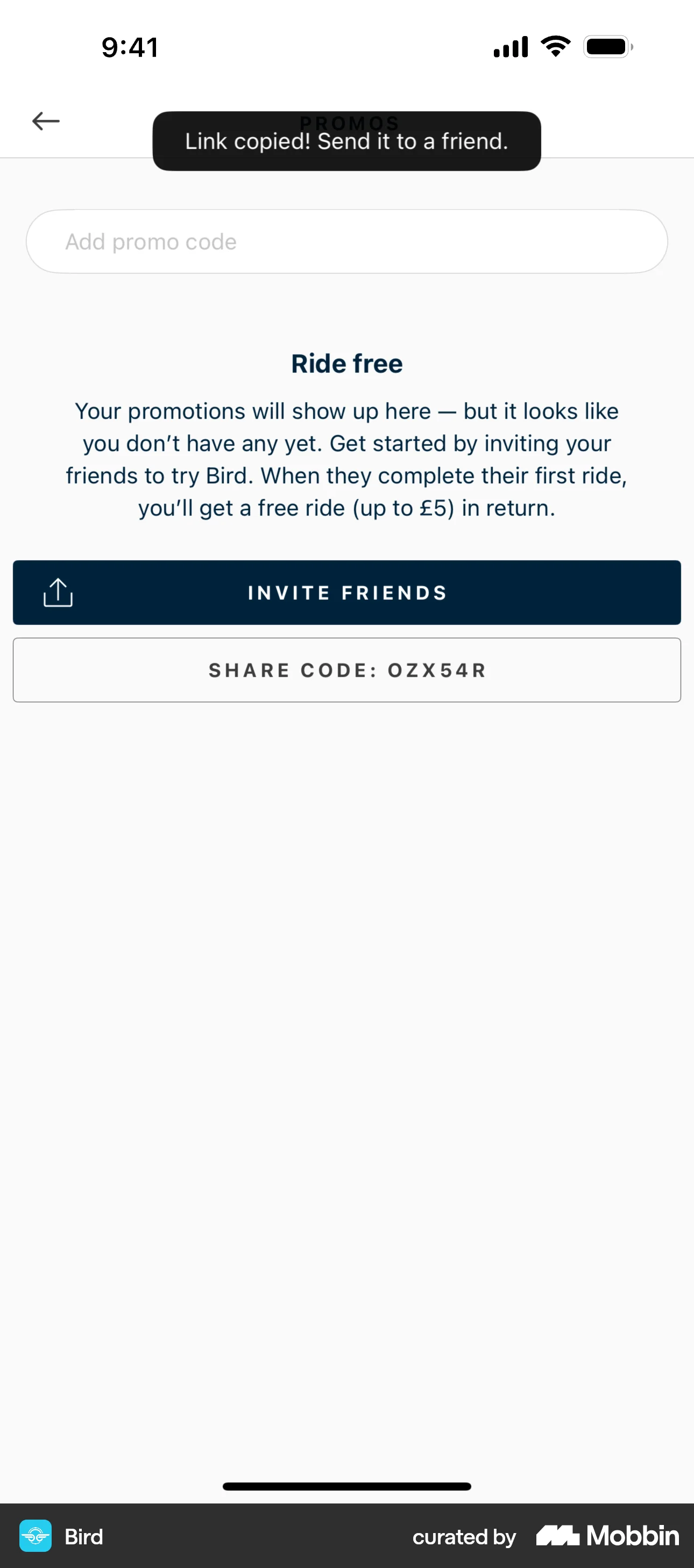Click the code OZX54R text
Viewport: 694px width, 1568px height.
[x=436, y=669]
